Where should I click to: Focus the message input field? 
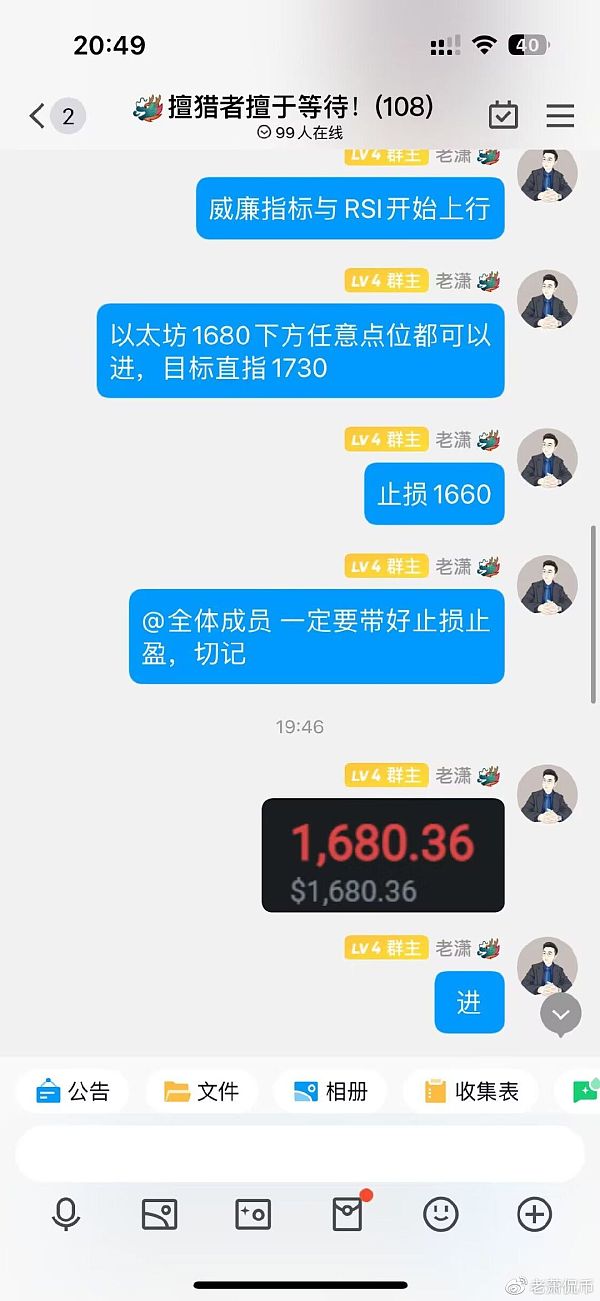click(300, 1153)
